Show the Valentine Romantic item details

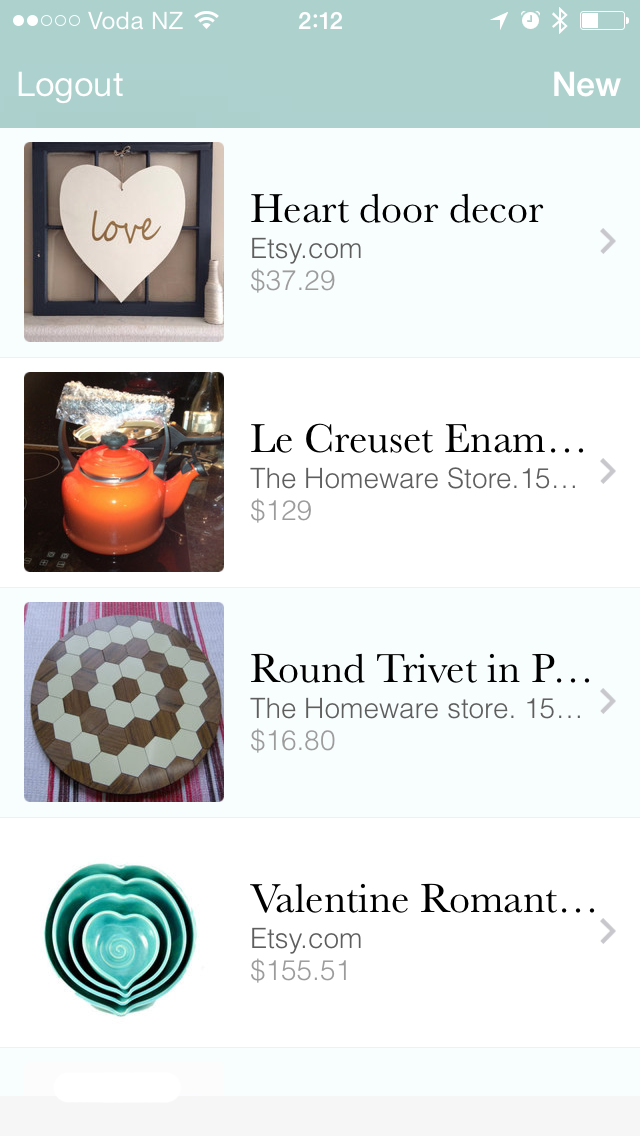coord(422,932)
